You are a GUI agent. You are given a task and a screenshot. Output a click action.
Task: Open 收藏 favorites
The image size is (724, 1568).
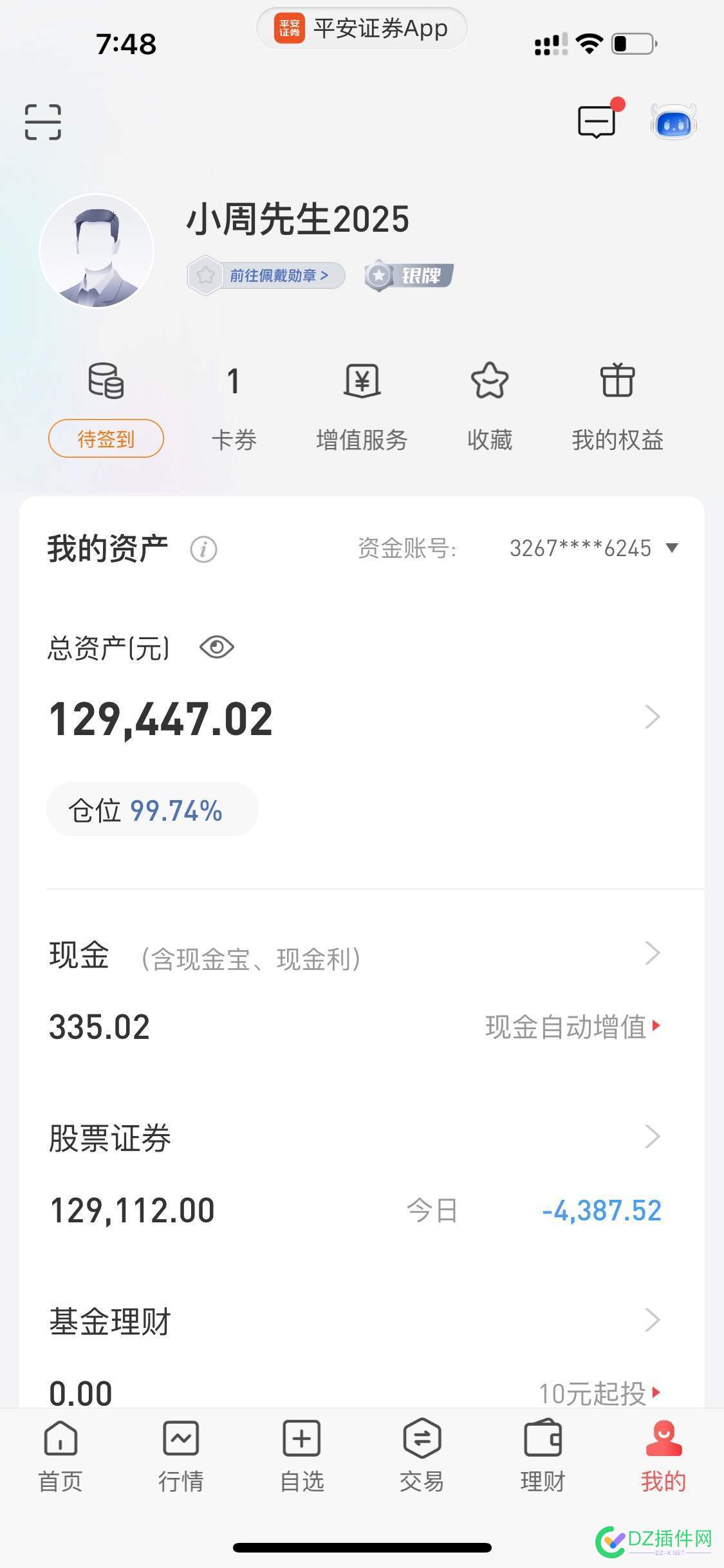[x=490, y=406]
